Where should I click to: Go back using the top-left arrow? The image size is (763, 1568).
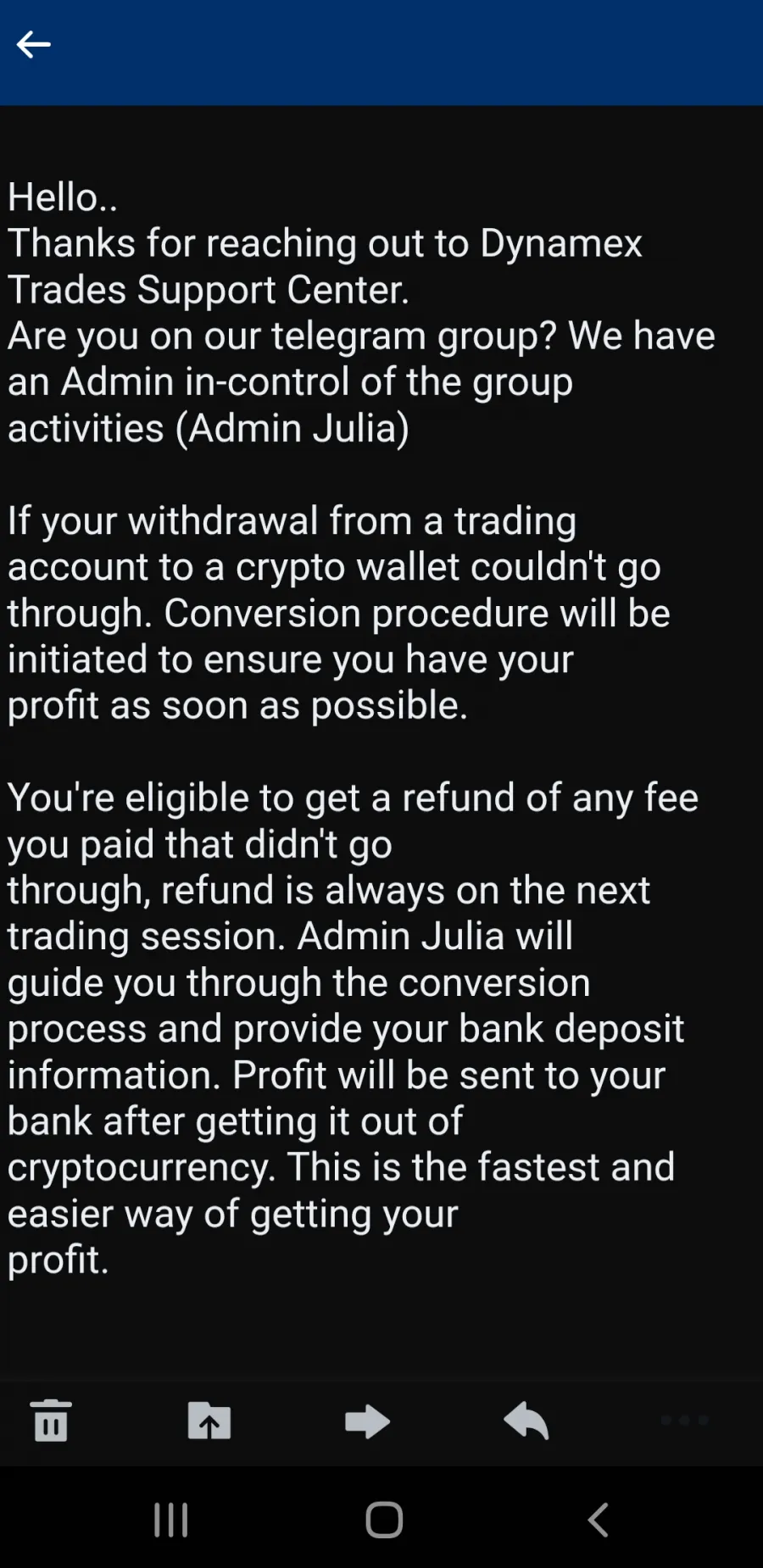34,44
